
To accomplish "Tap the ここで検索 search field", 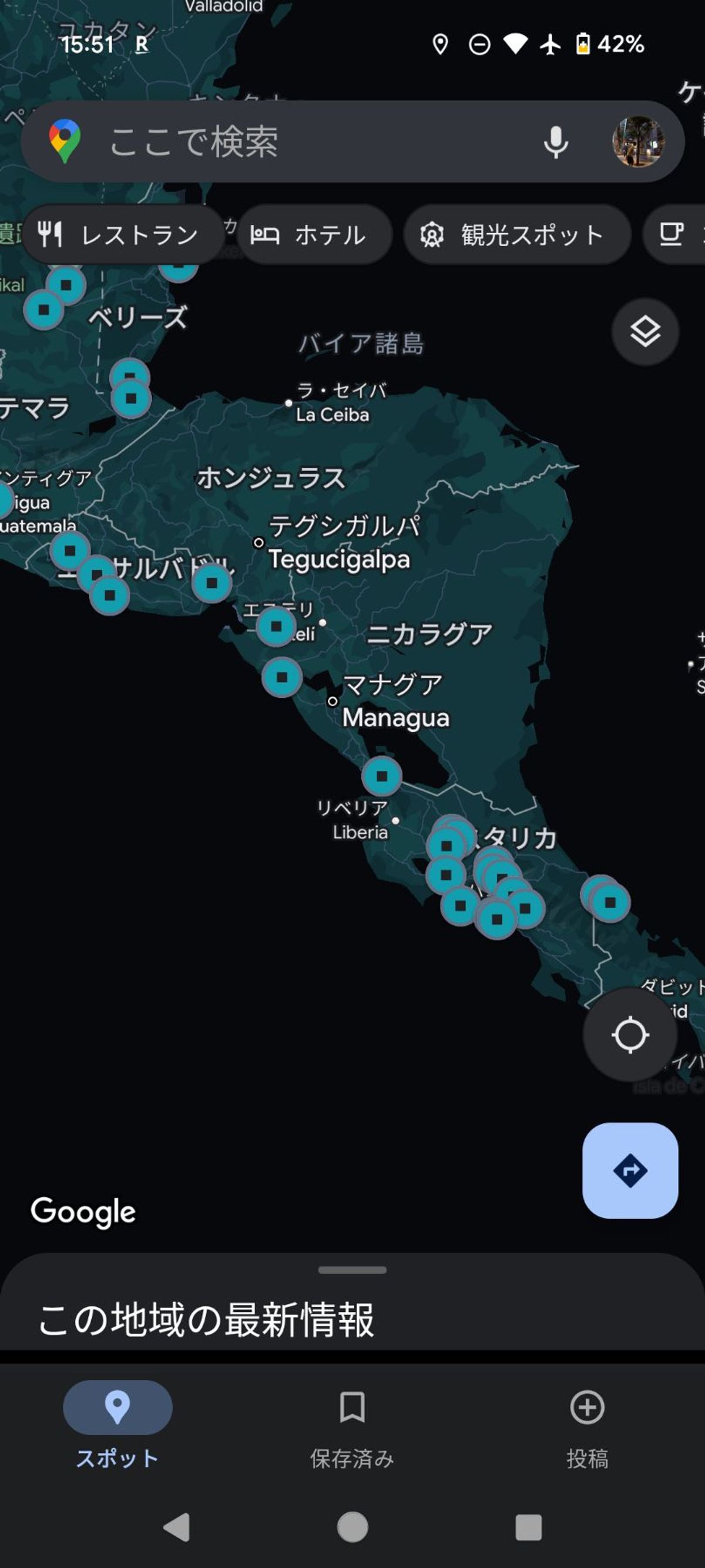I will 304,142.
